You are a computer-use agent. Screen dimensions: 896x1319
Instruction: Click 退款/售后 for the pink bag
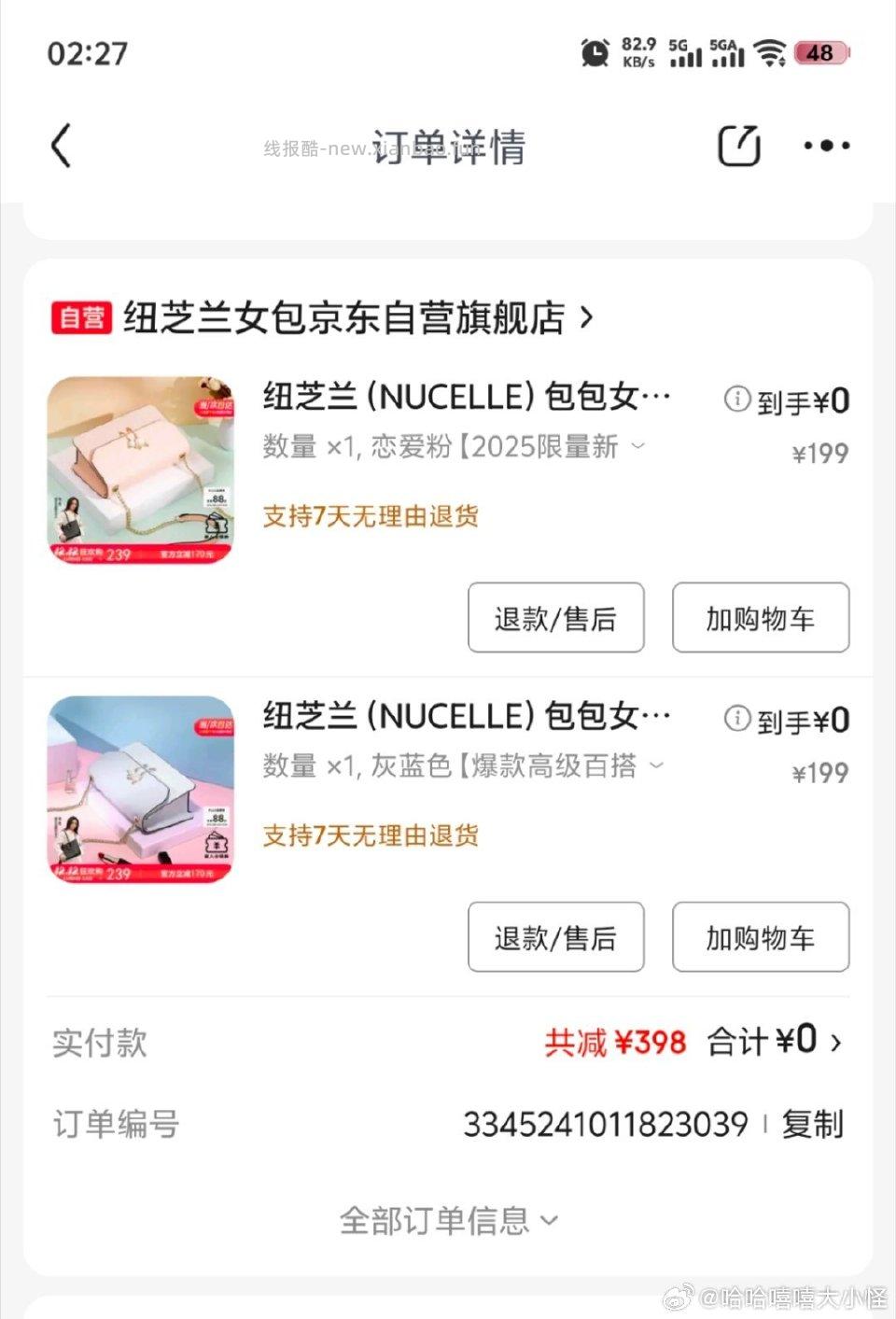[555, 617]
